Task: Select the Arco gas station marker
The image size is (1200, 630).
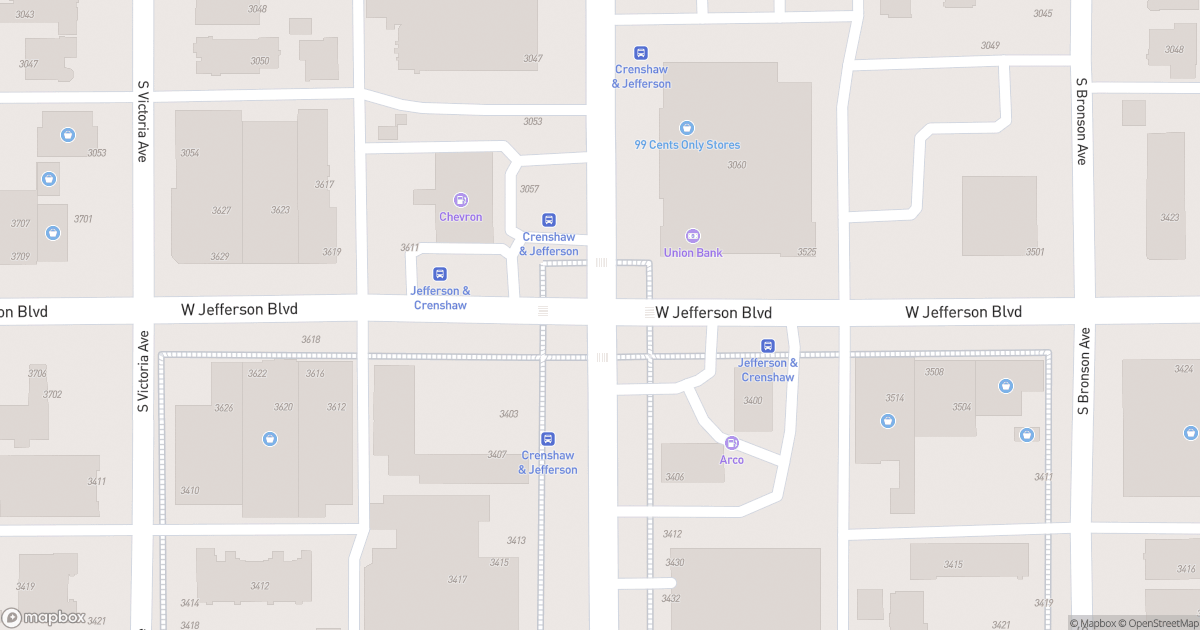Action: [x=732, y=443]
